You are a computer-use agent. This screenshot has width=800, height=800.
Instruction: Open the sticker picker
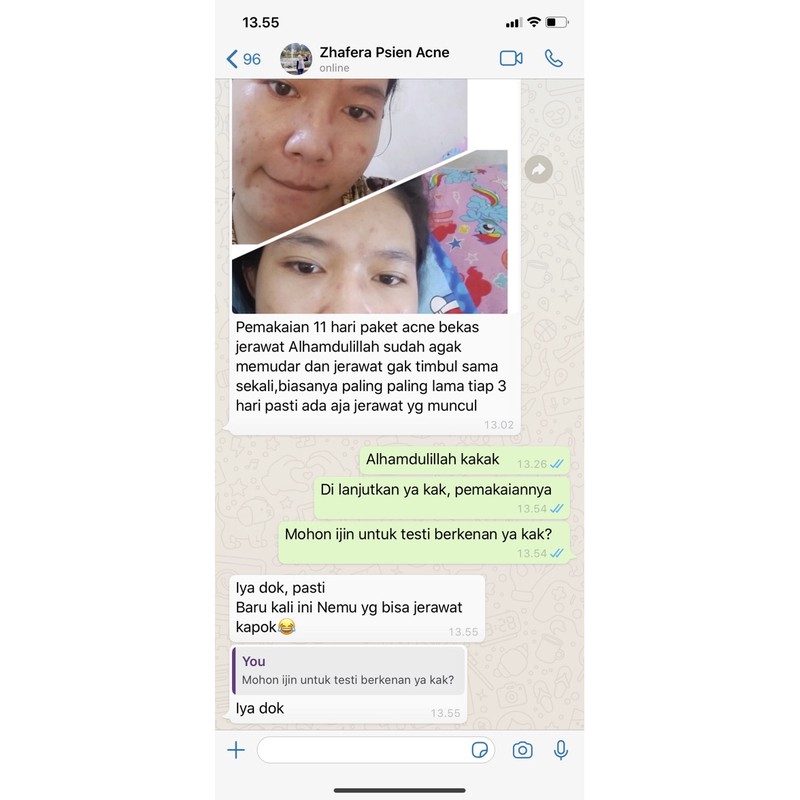point(480,750)
